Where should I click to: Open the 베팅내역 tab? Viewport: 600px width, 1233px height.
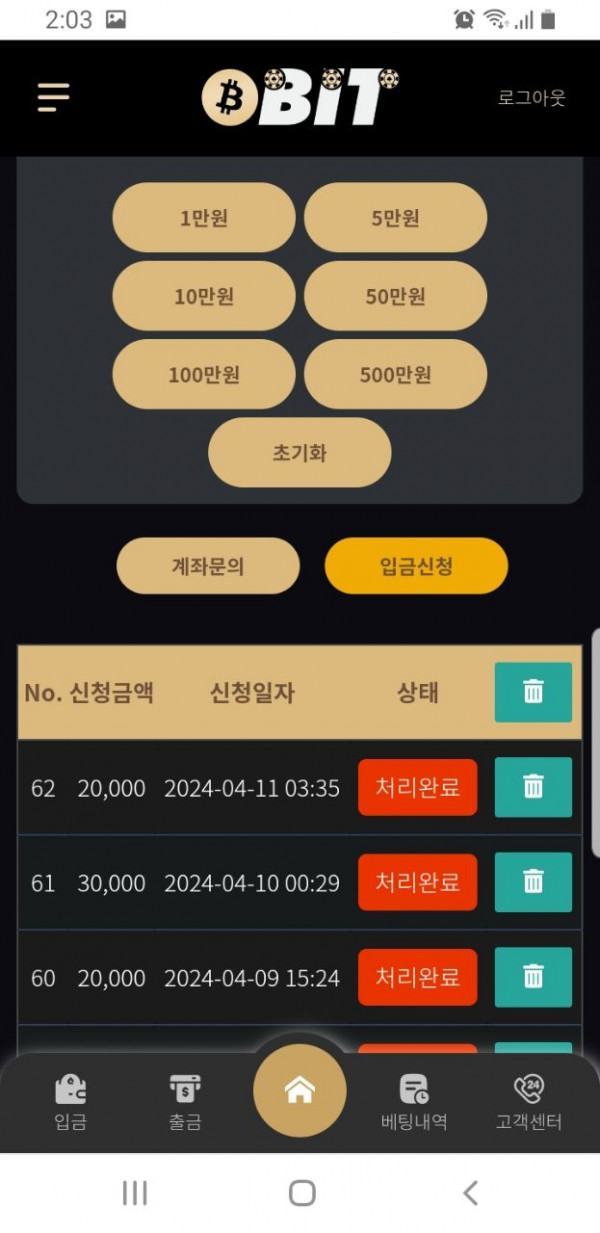pyautogui.click(x=414, y=1102)
